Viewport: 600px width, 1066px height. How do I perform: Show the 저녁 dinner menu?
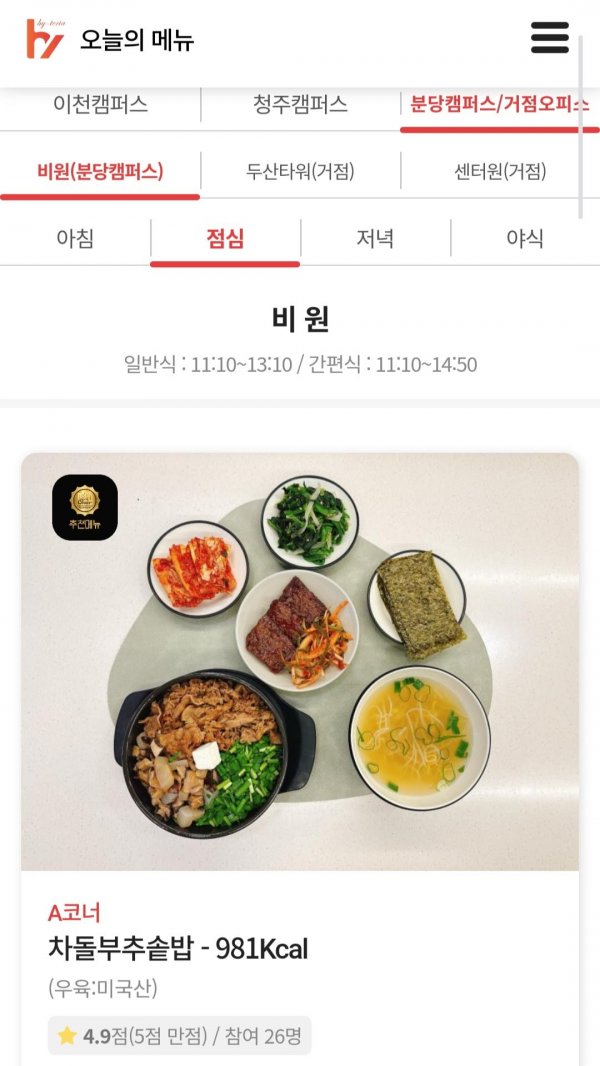[375, 239]
